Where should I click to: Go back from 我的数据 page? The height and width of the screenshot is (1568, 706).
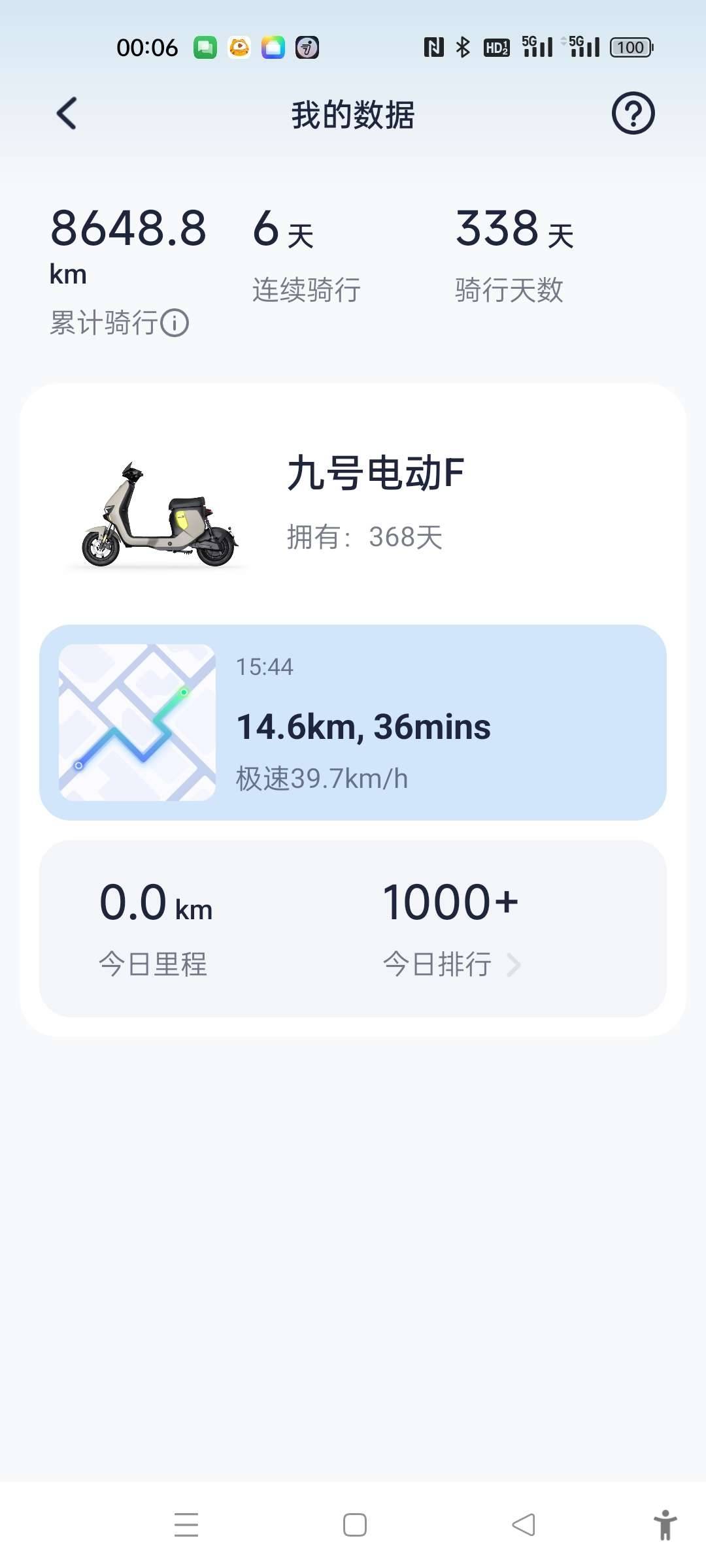coord(67,114)
